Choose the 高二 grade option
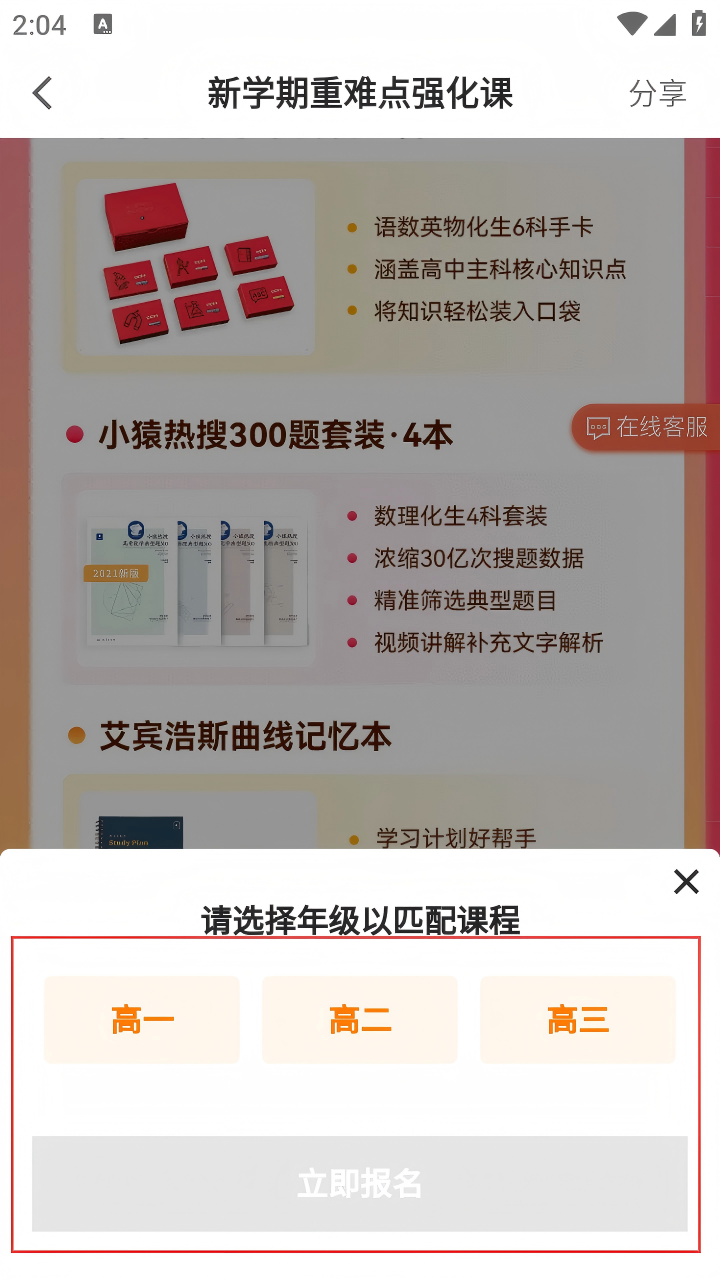The height and width of the screenshot is (1280, 720). point(360,1020)
